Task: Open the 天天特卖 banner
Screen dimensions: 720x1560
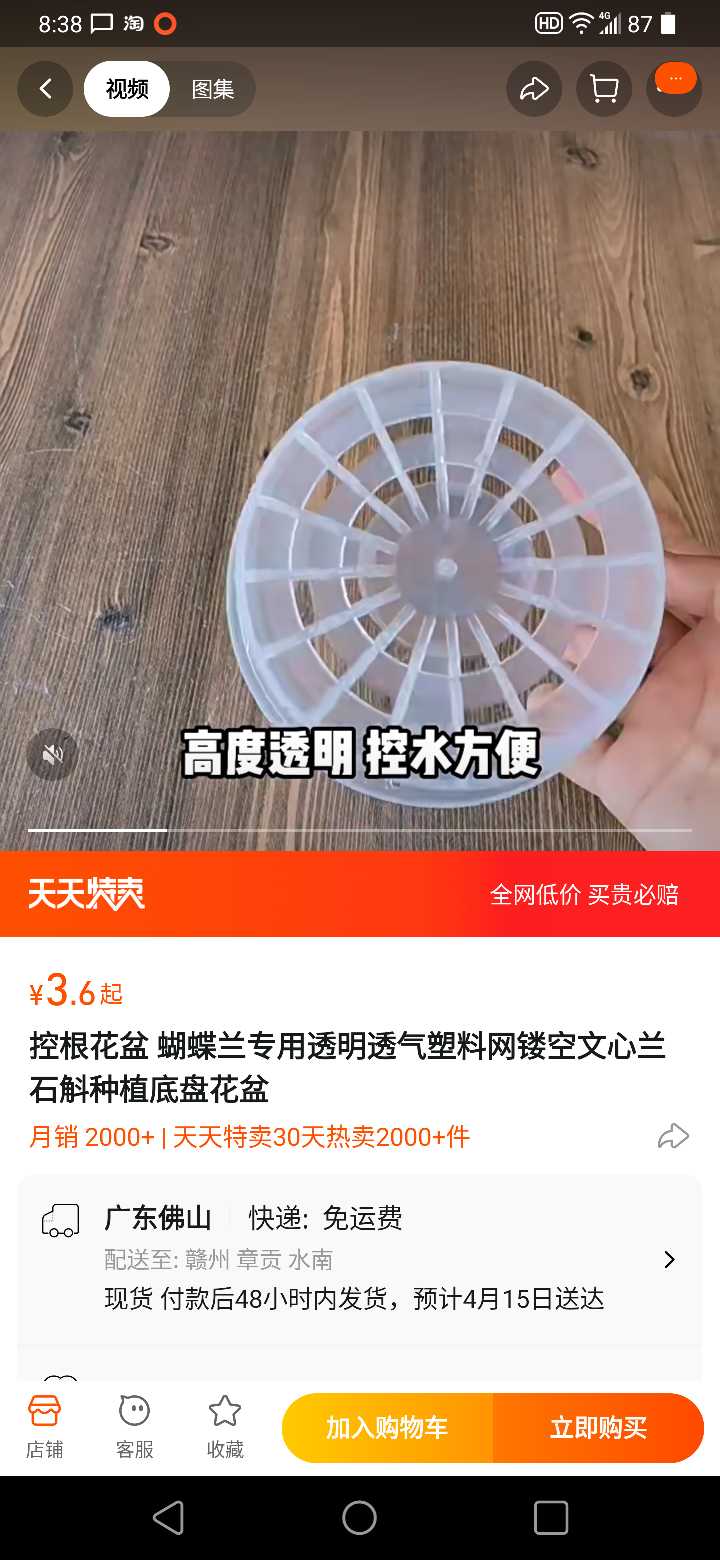Action: (360, 894)
